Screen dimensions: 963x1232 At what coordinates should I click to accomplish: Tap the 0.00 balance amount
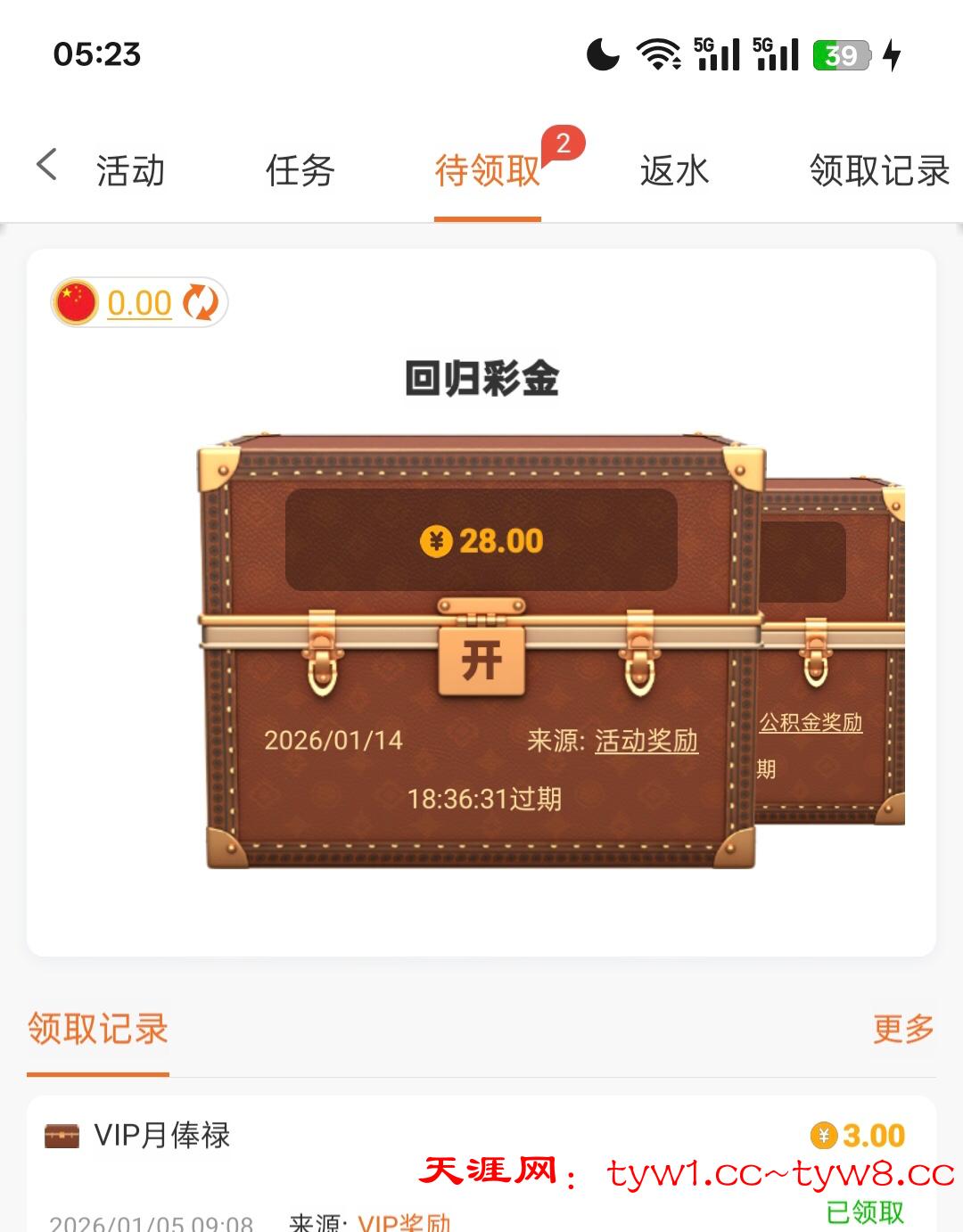pos(139,303)
